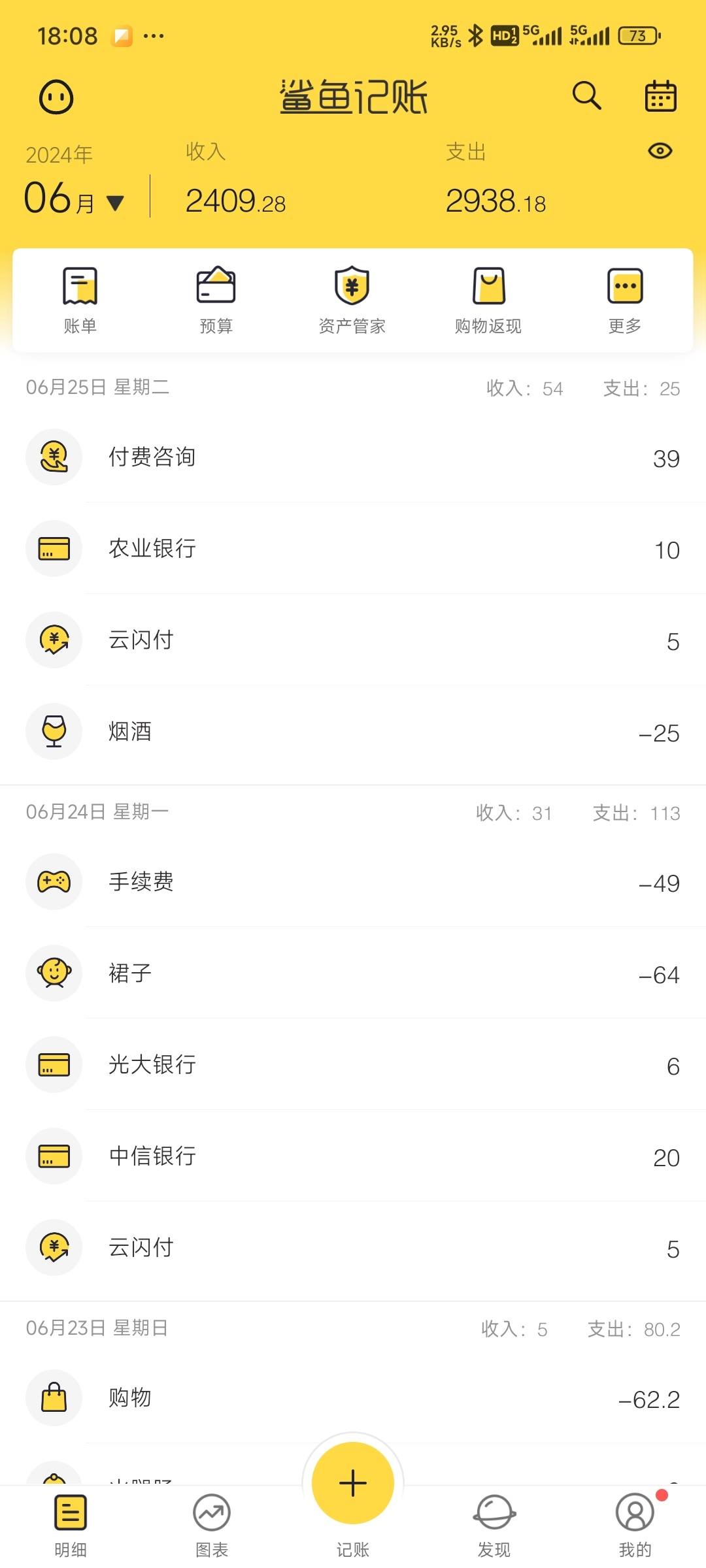Viewport: 706px width, 1568px height.
Task: Open the 农业银行 record
Action: (x=353, y=549)
